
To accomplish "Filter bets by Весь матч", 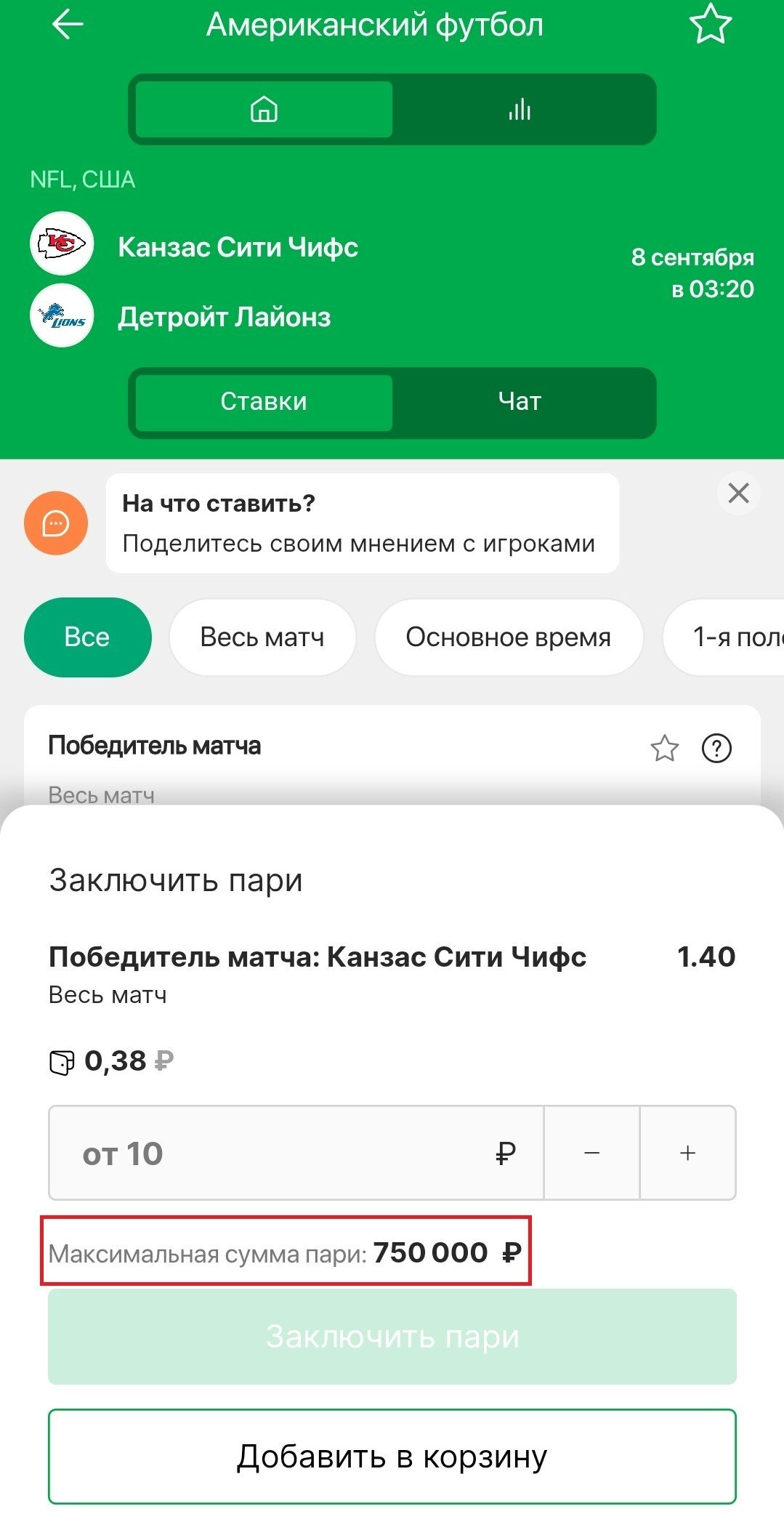I will tap(262, 637).
